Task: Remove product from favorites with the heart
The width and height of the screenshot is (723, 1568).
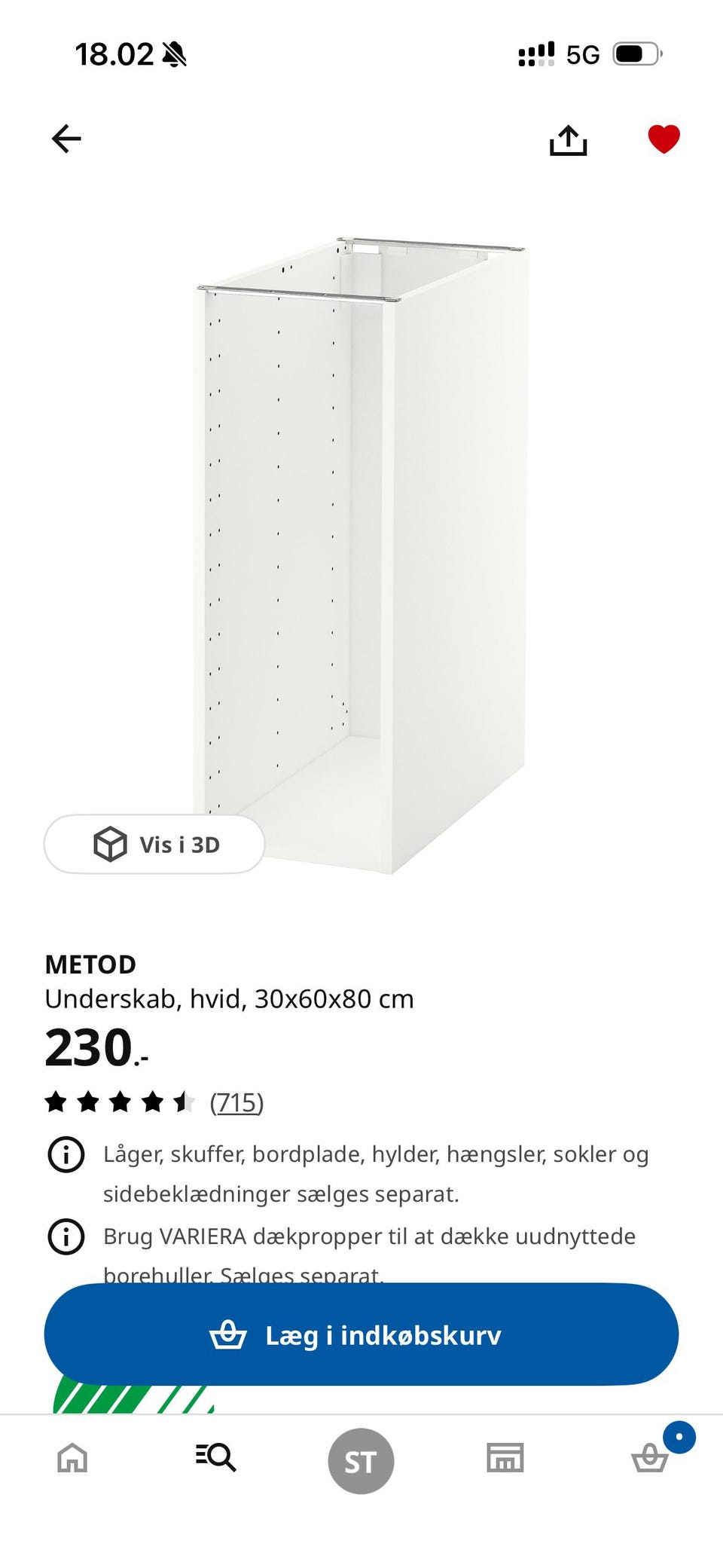Action: (664, 139)
